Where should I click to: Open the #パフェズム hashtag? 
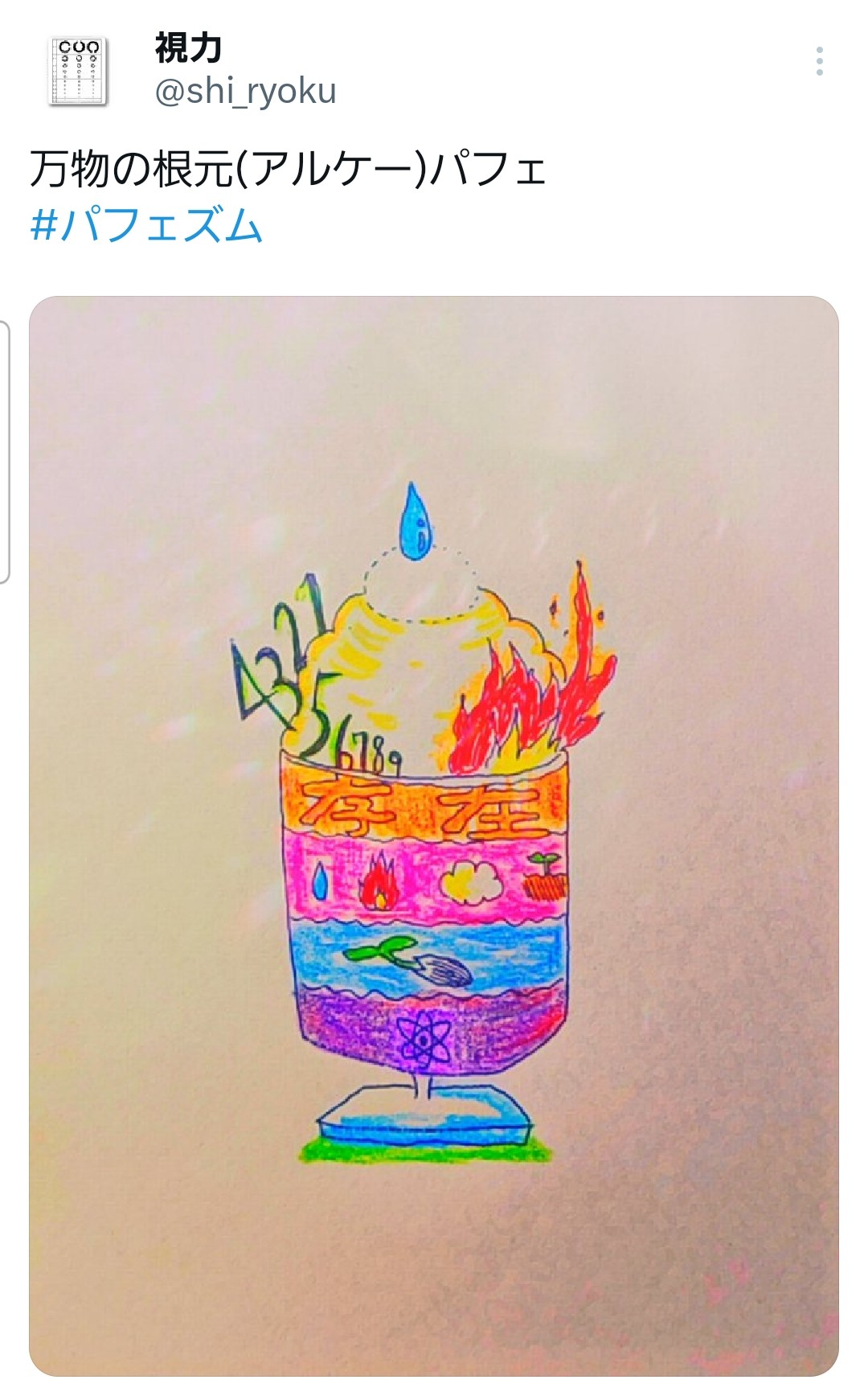[146, 224]
